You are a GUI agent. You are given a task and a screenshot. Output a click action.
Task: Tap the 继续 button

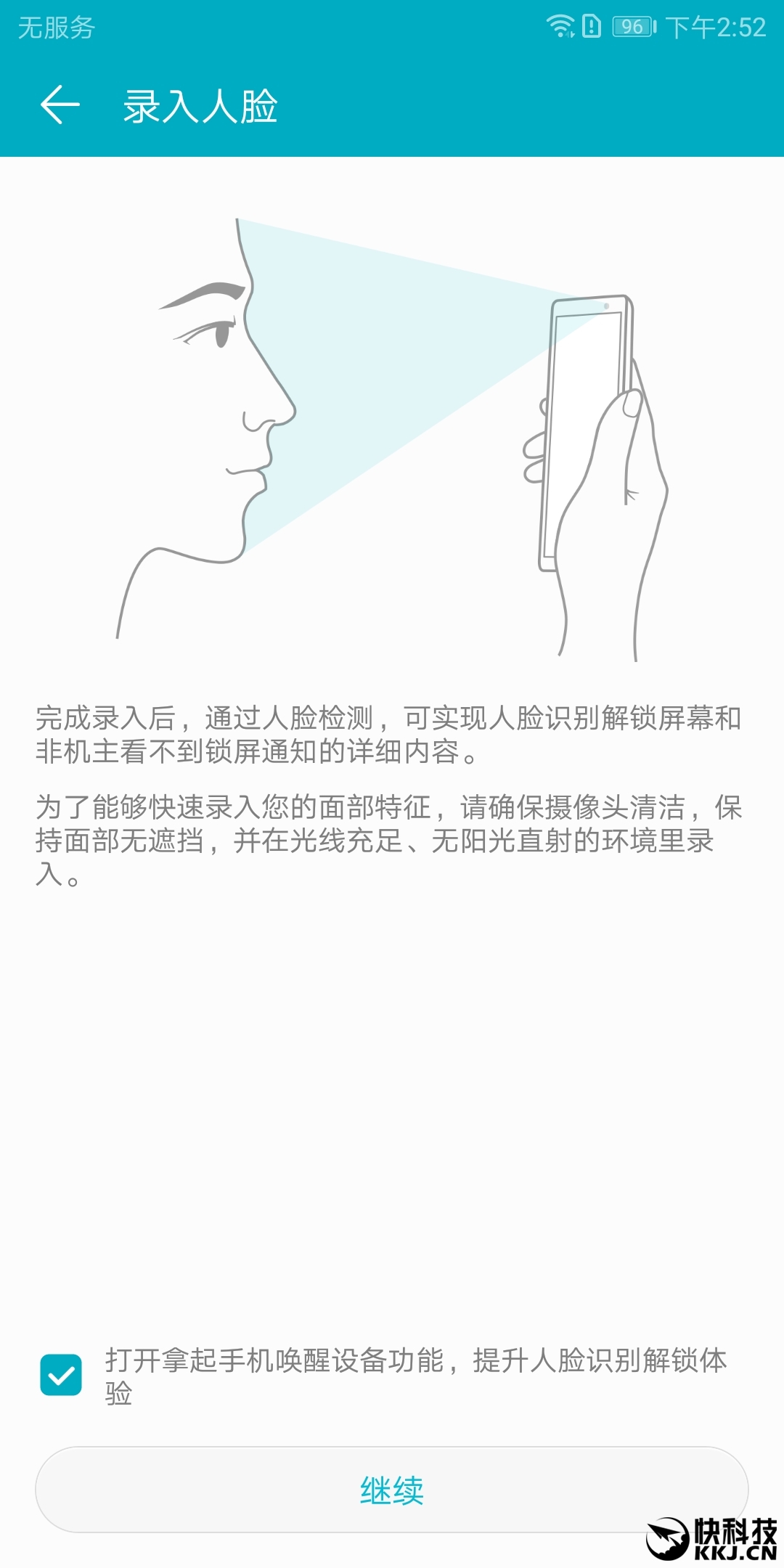(392, 1490)
